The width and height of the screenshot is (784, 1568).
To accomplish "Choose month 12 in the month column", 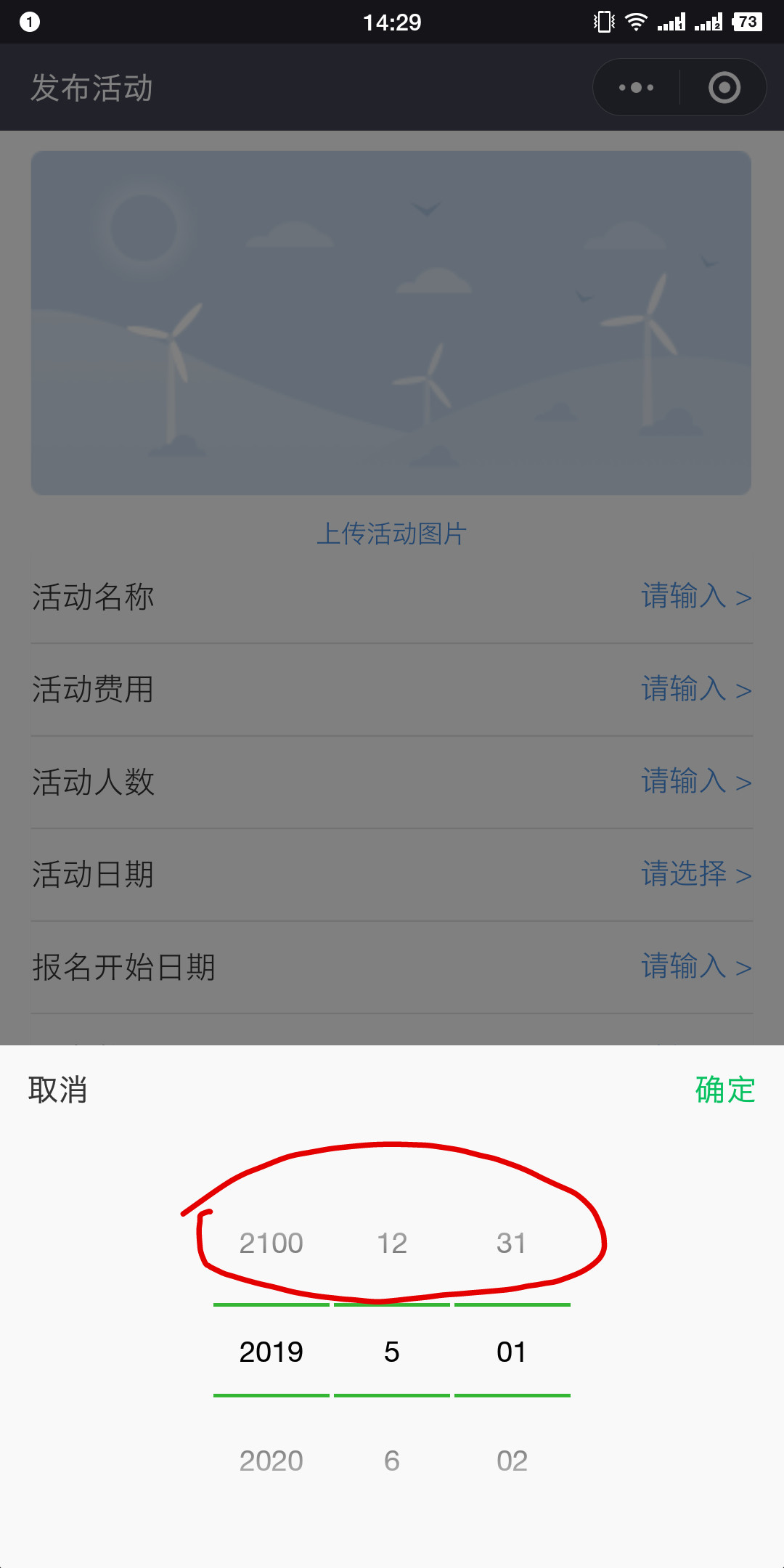I will coord(392,1243).
